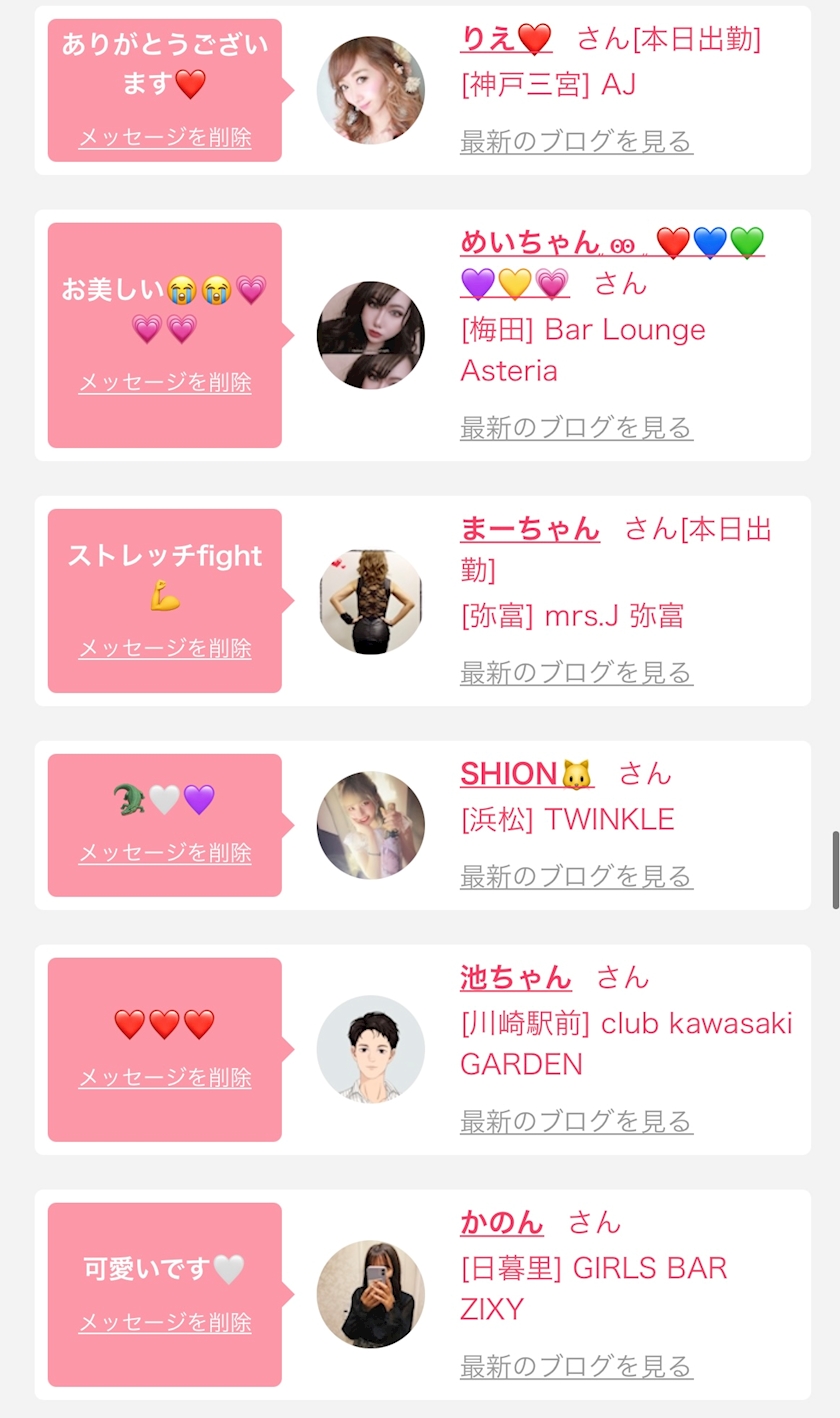The width and height of the screenshot is (840, 1418).
Task: Tap まーちゃん's profile photo
Action: click(371, 601)
